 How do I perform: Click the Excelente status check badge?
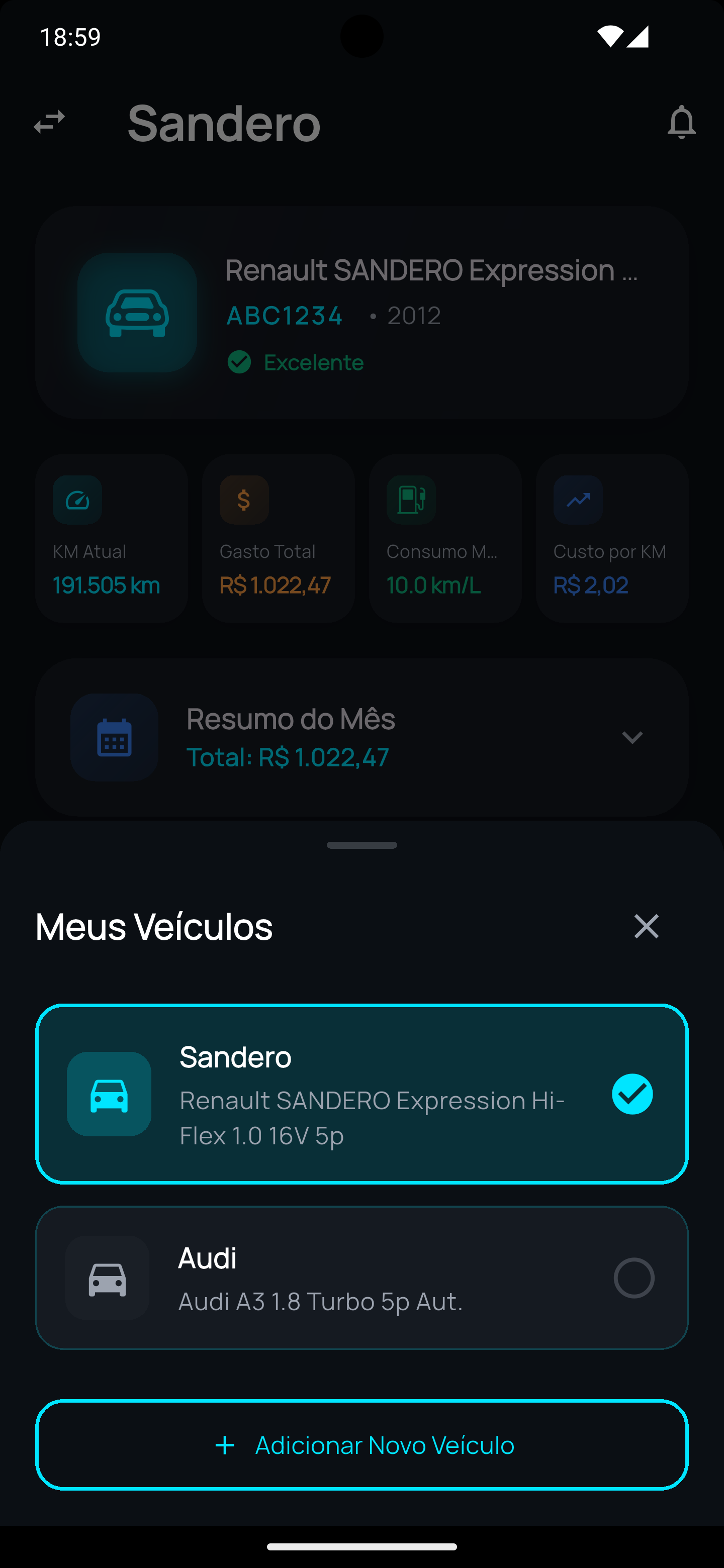(x=239, y=362)
